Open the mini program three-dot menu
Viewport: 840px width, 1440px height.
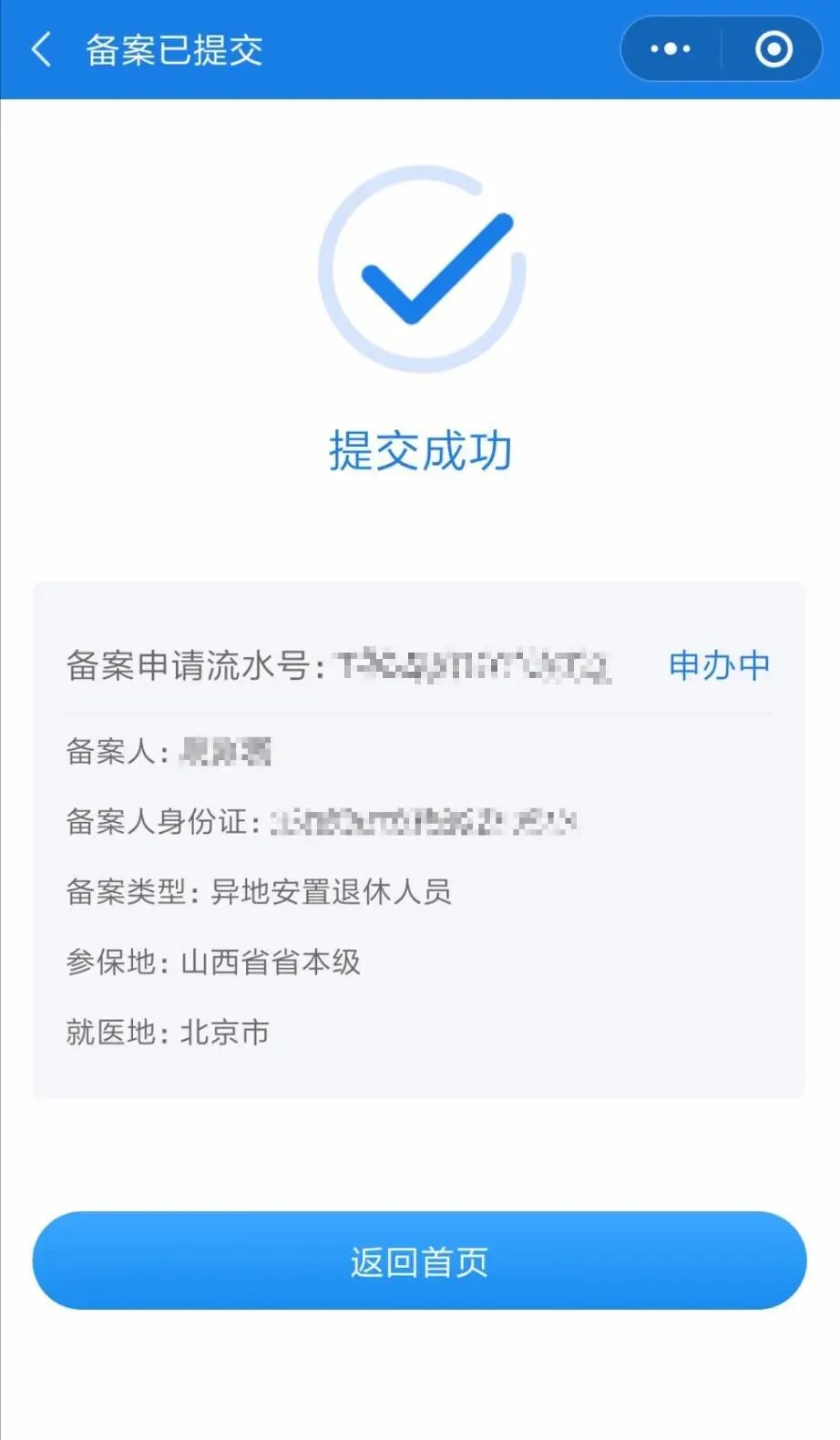pyautogui.click(x=671, y=49)
